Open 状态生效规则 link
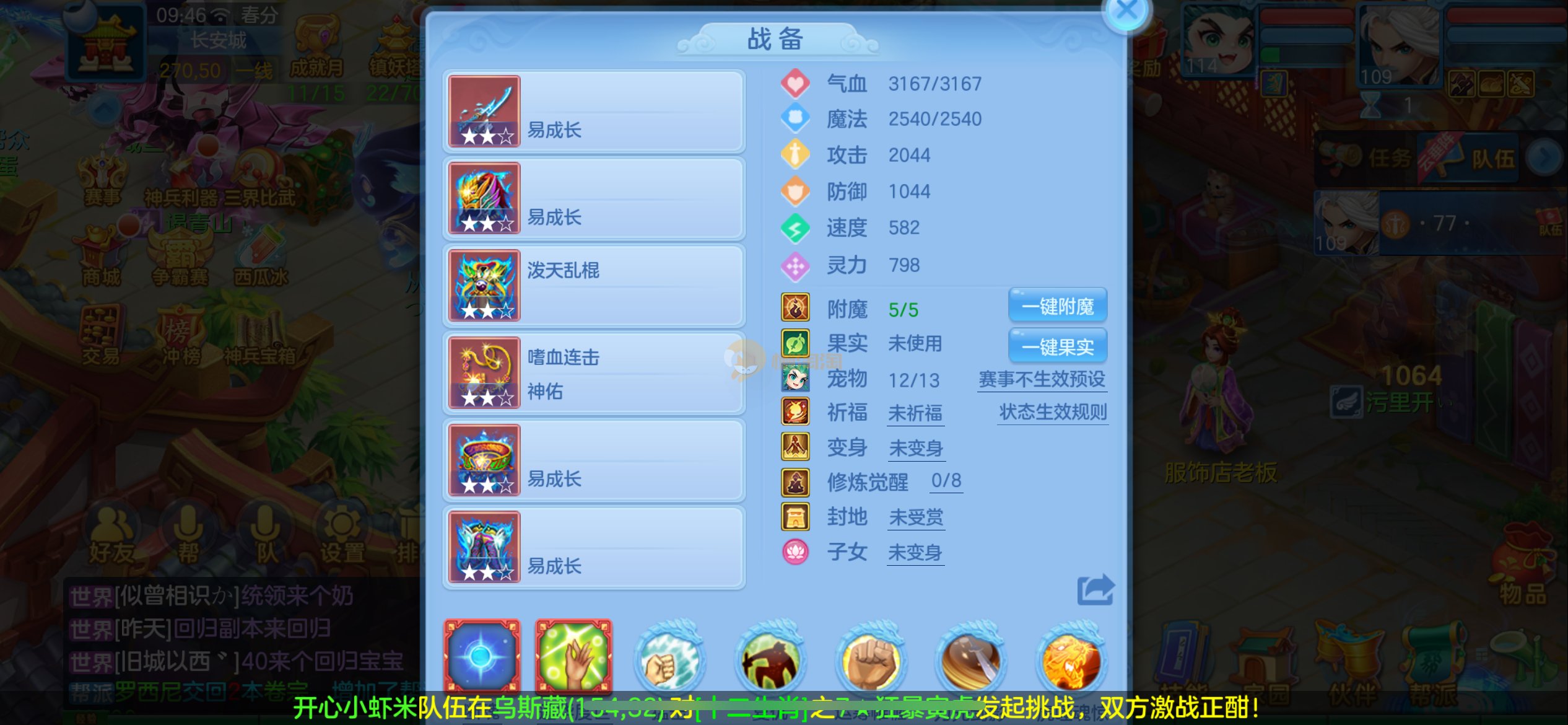 coord(1052,412)
